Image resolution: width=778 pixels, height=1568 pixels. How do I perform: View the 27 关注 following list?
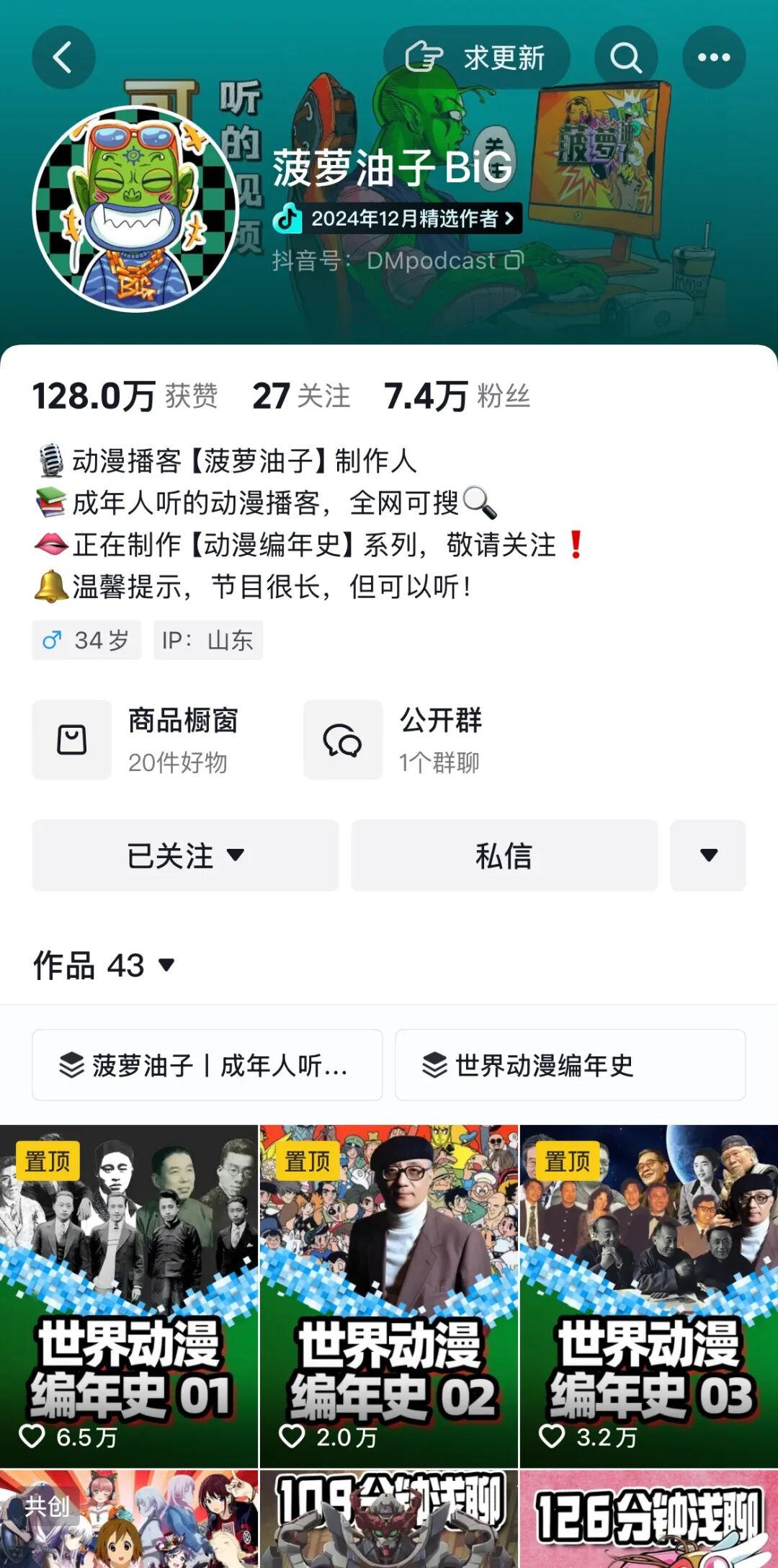(x=301, y=396)
